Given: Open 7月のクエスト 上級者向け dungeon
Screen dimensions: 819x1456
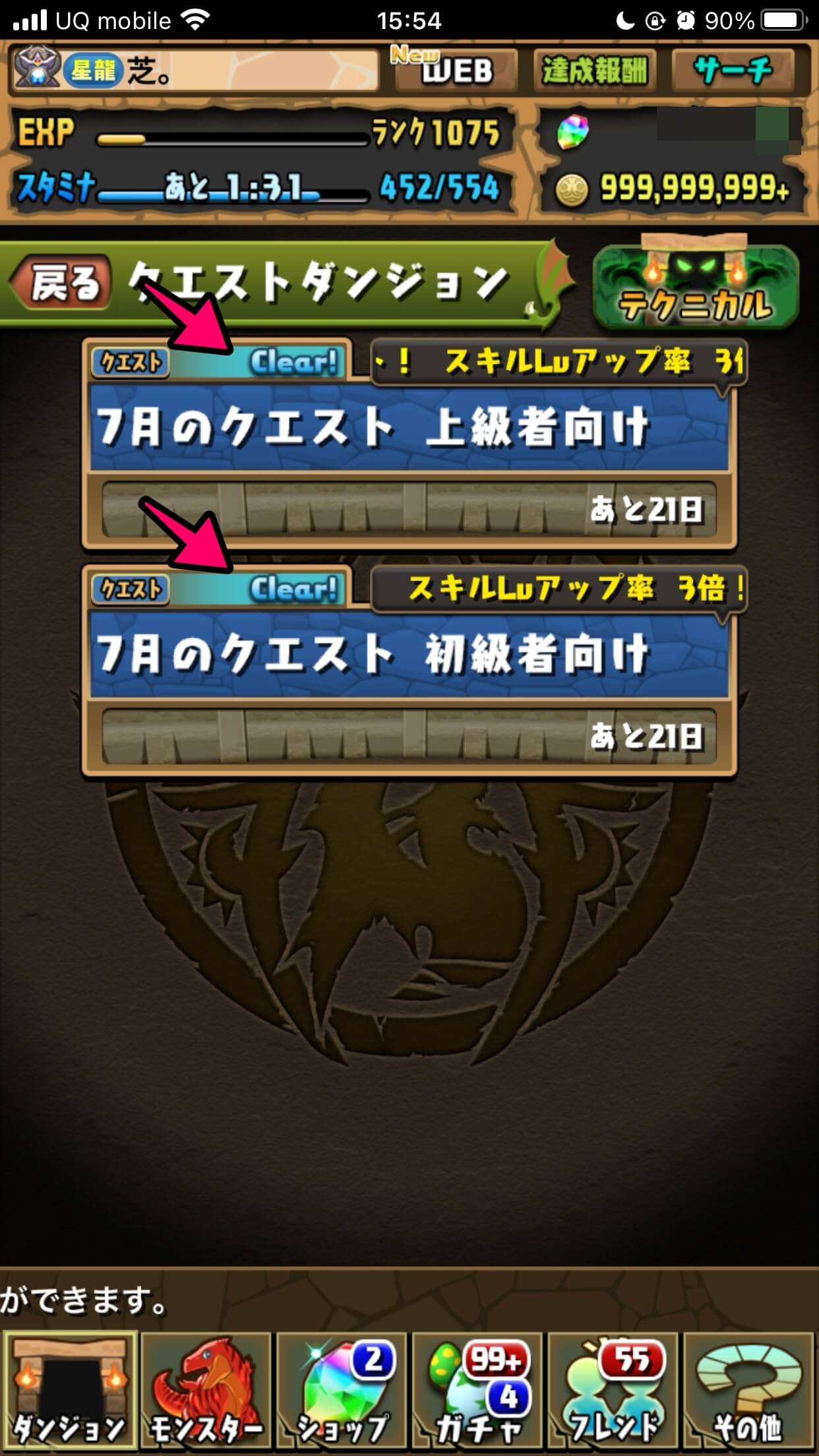Looking at the screenshot, I should (x=409, y=427).
